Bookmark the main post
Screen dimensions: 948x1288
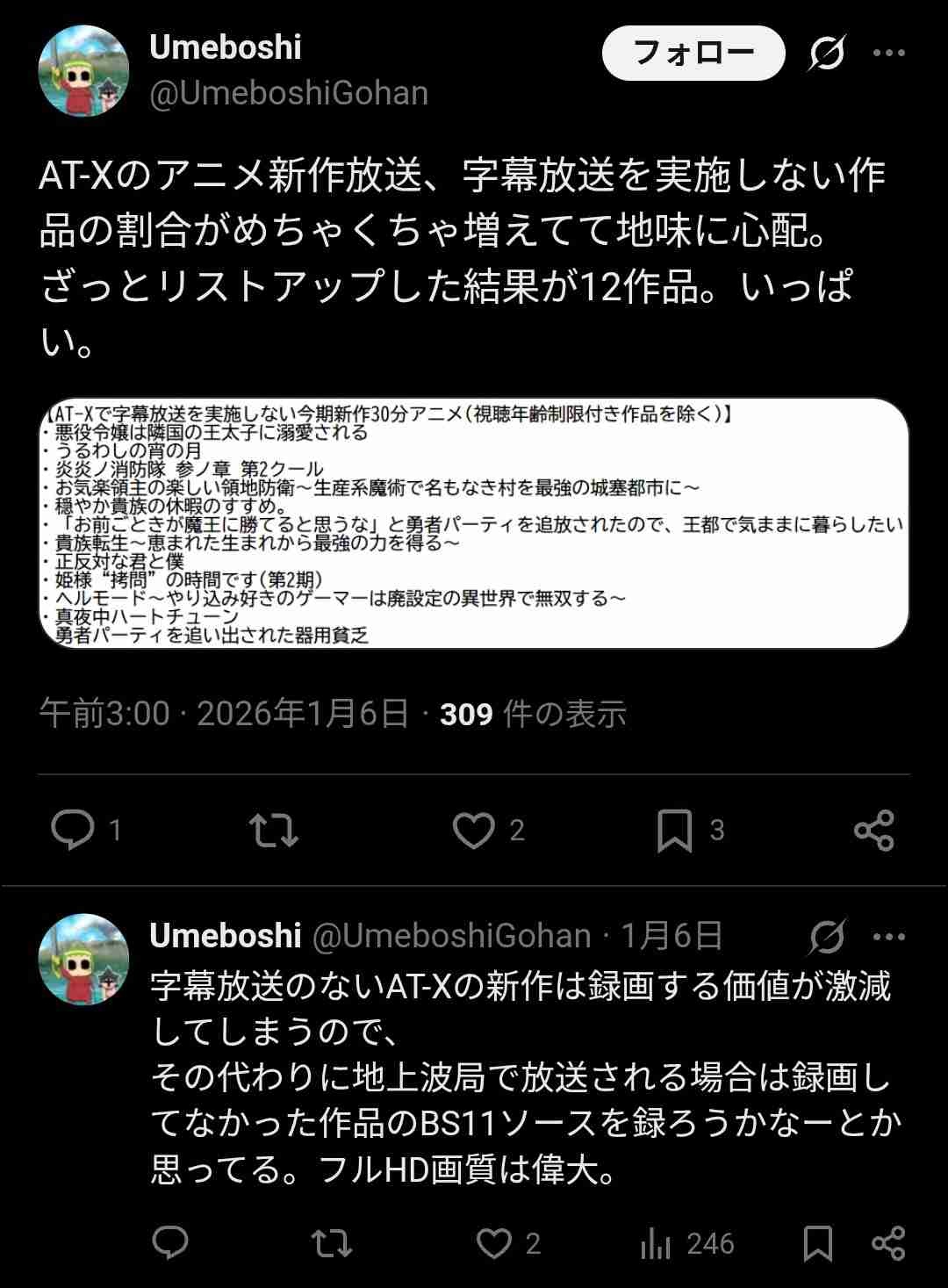pos(674,831)
